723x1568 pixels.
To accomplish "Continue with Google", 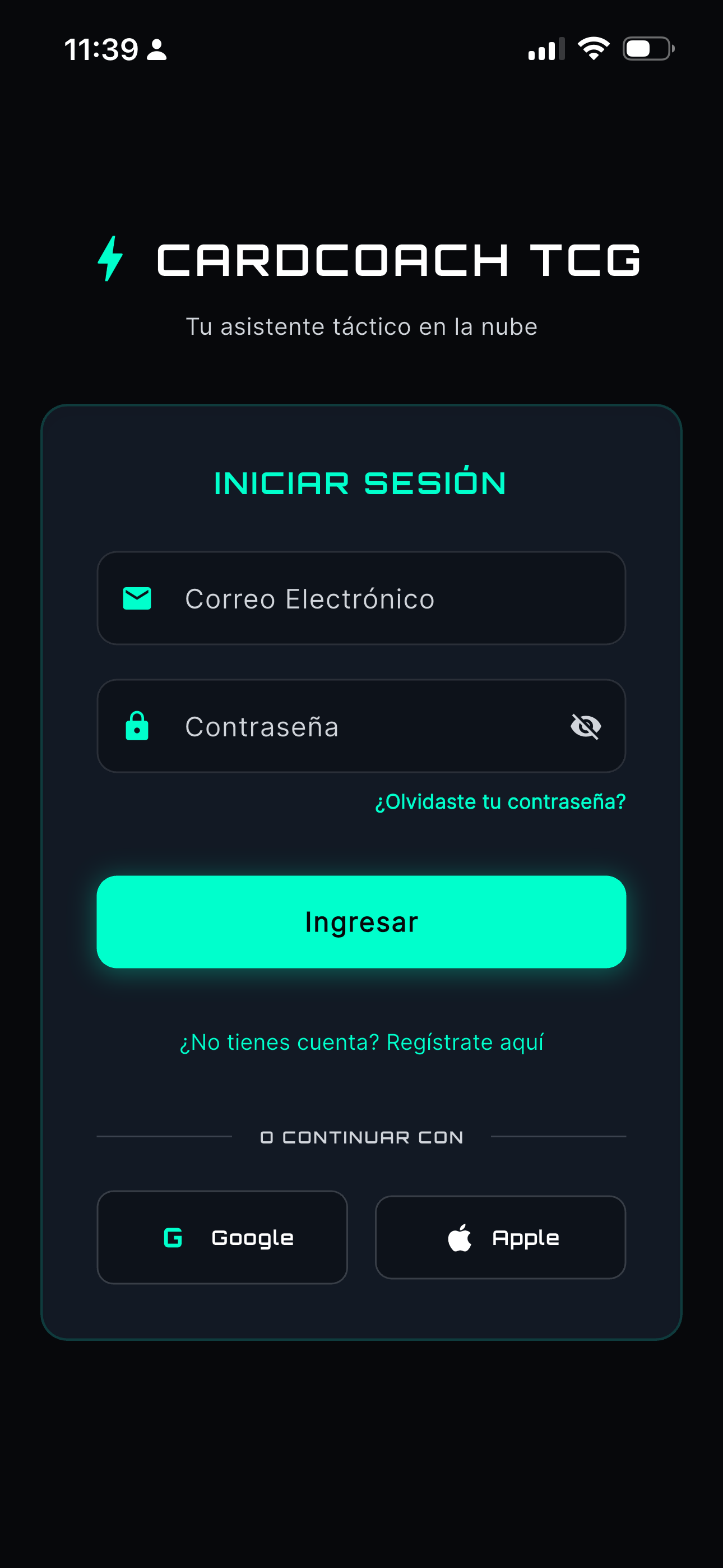I will pos(222,1238).
